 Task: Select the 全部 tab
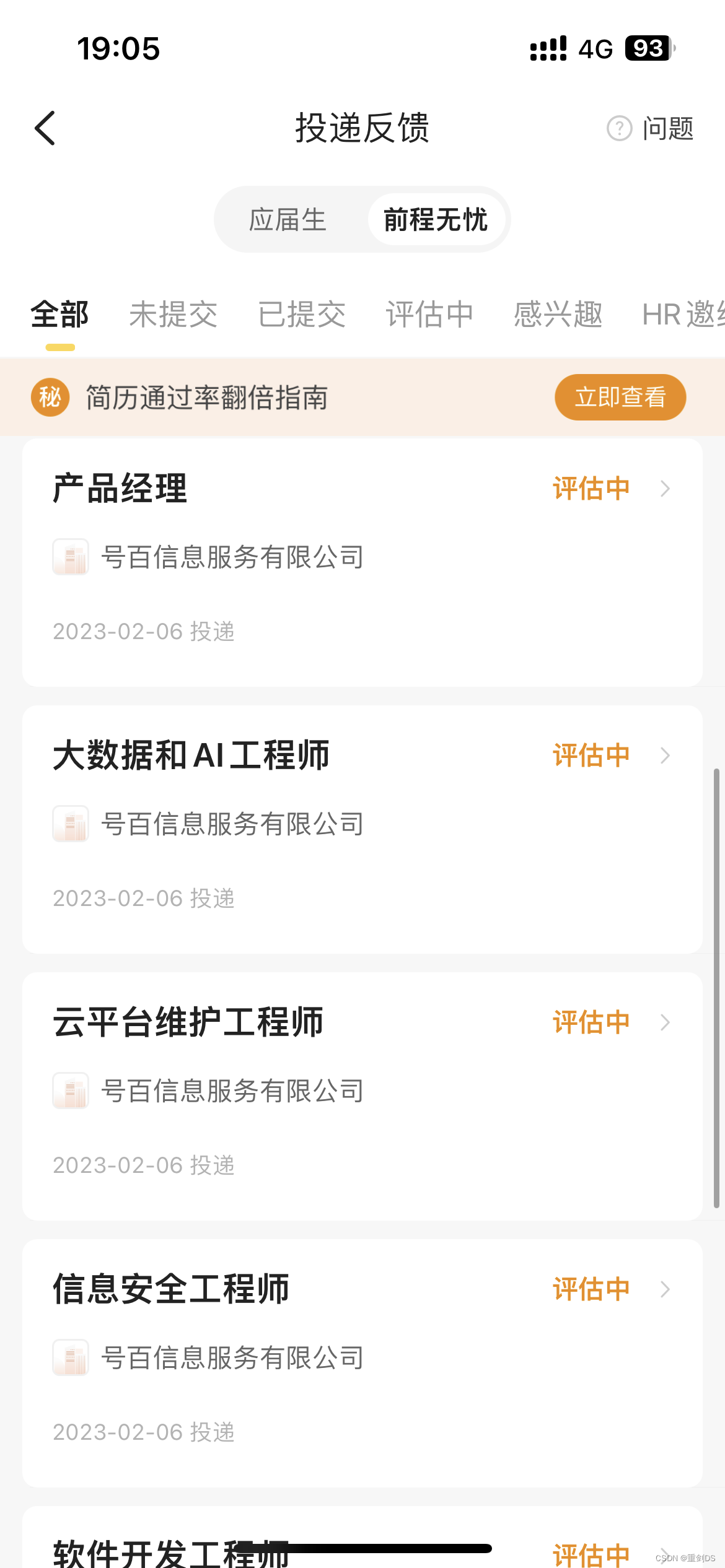click(x=60, y=315)
